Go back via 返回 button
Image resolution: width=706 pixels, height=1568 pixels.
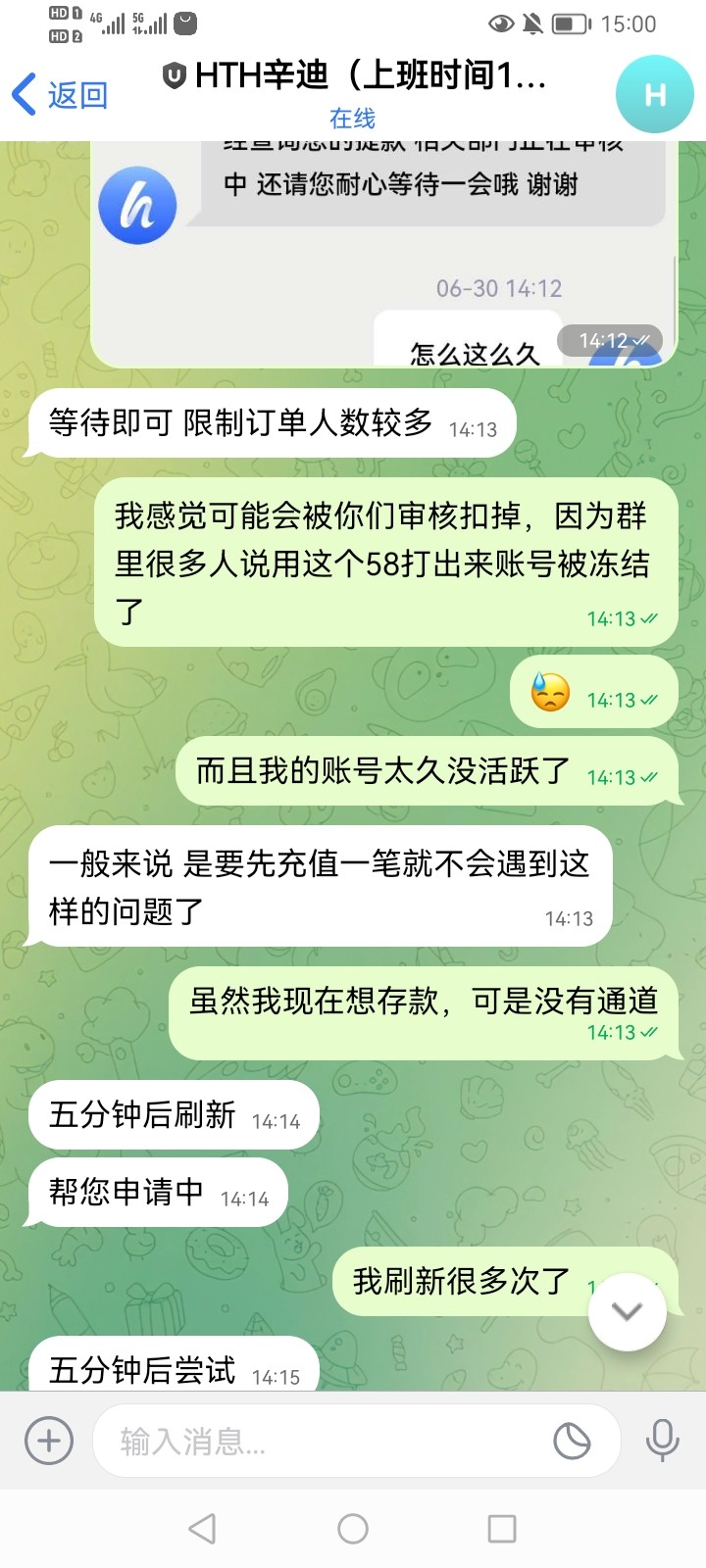click(59, 95)
